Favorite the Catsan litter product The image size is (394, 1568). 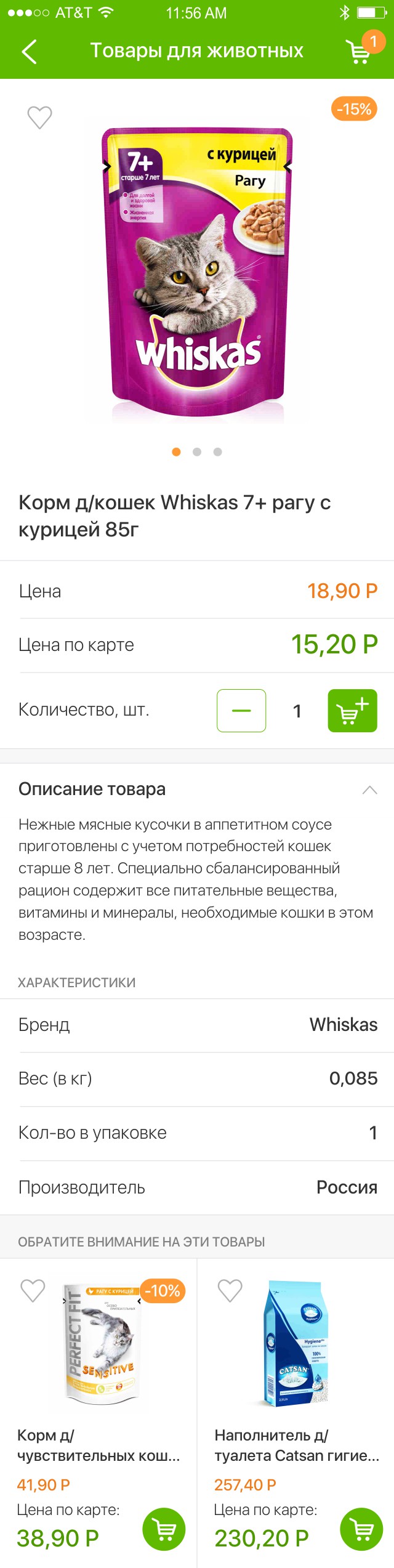click(x=230, y=1290)
